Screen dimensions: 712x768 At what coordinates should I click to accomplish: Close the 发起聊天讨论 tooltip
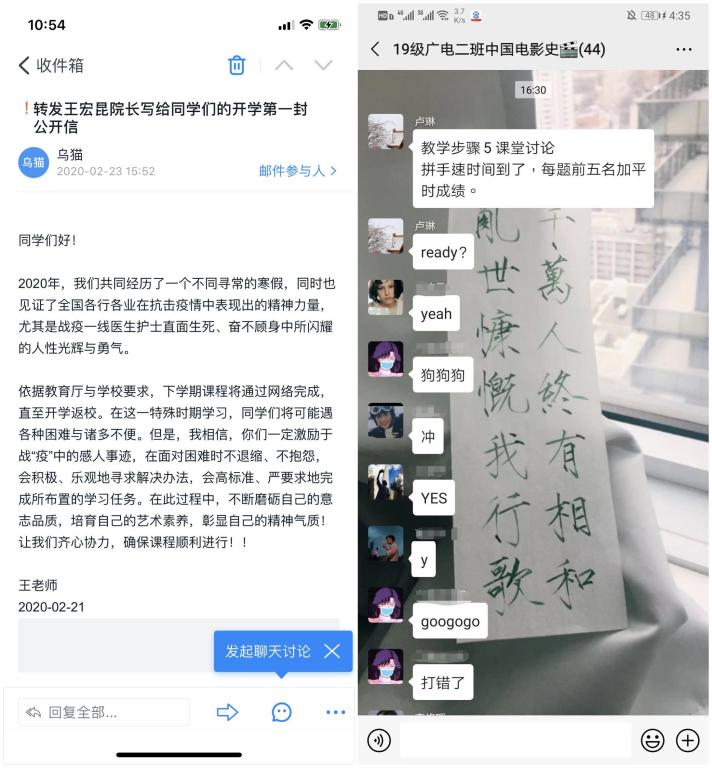(332, 651)
